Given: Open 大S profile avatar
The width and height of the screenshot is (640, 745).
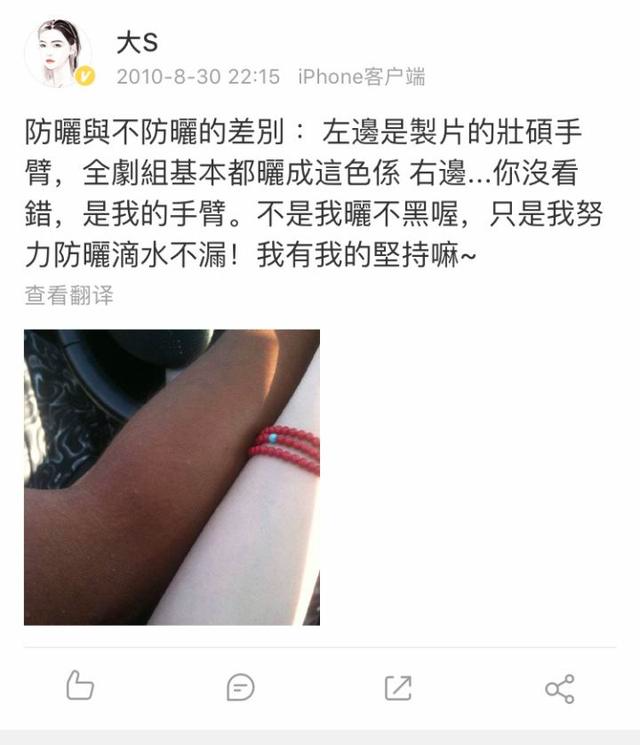Looking at the screenshot, I should click(x=58, y=53).
